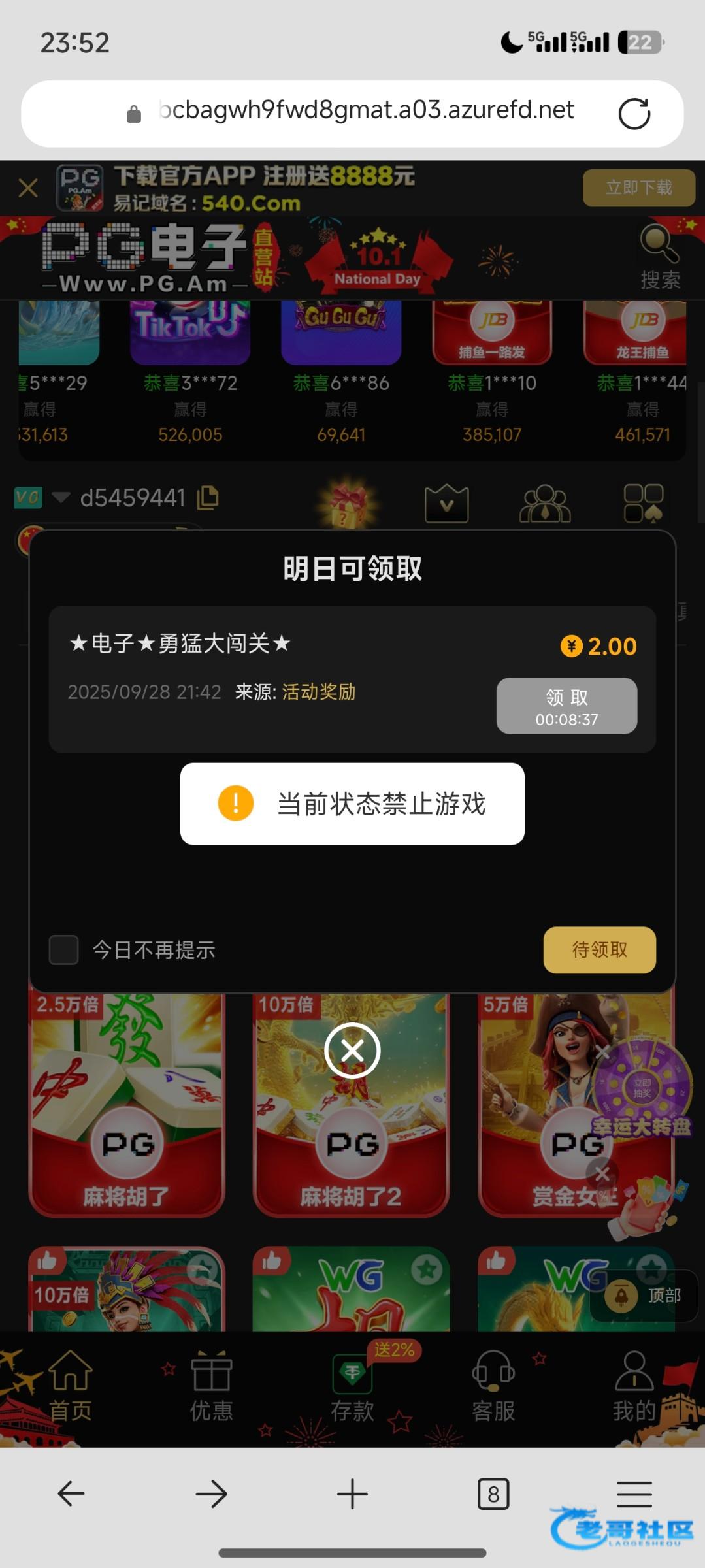Viewport: 705px width, 1568px height.
Task: Close the reward popup with the circled X
Action: click(x=352, y=1051)
